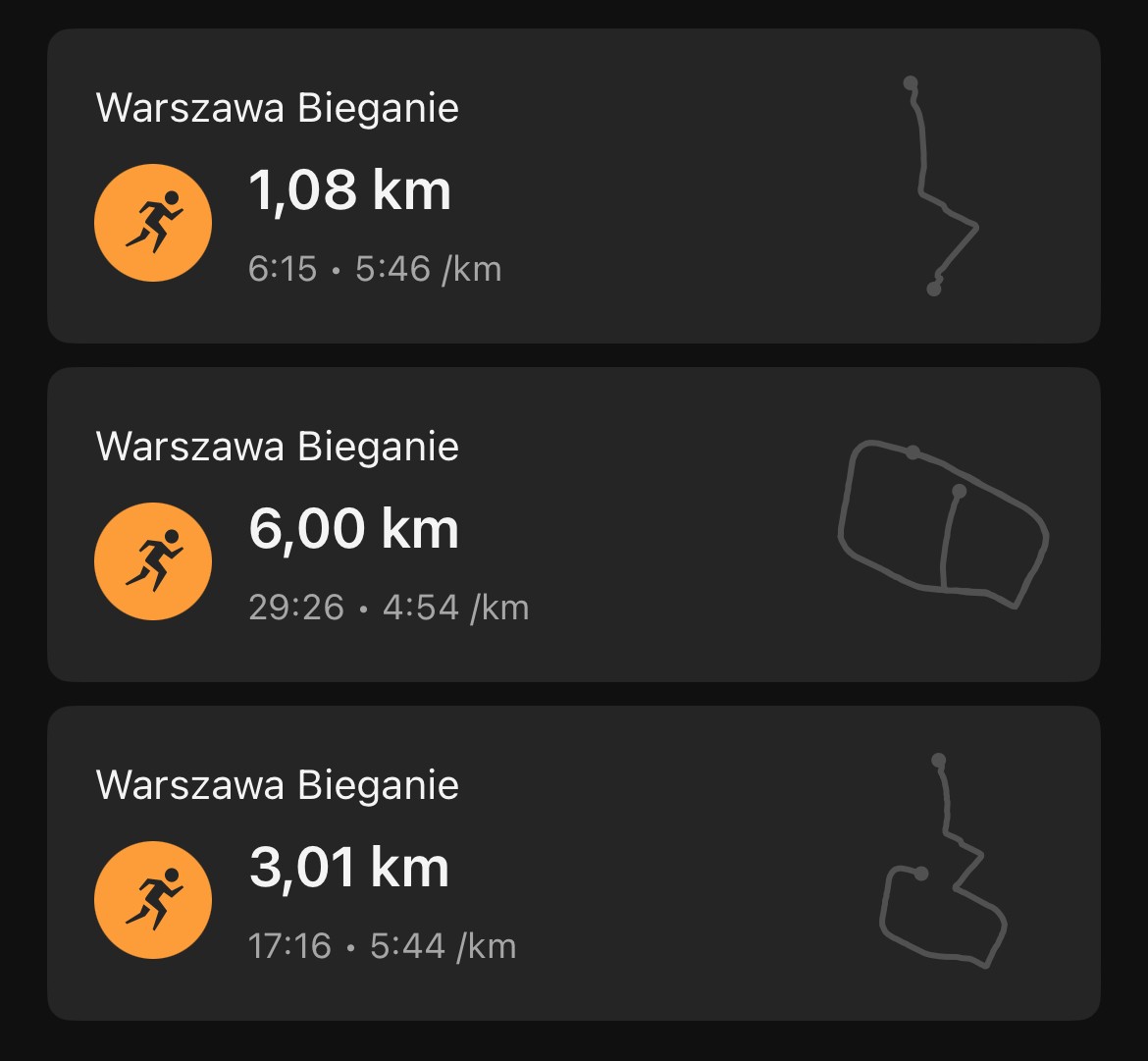The image size is (1148, 1061).
Task: Select the 3,01 km Warszawa Bieganie run
Action: point(573,864)
